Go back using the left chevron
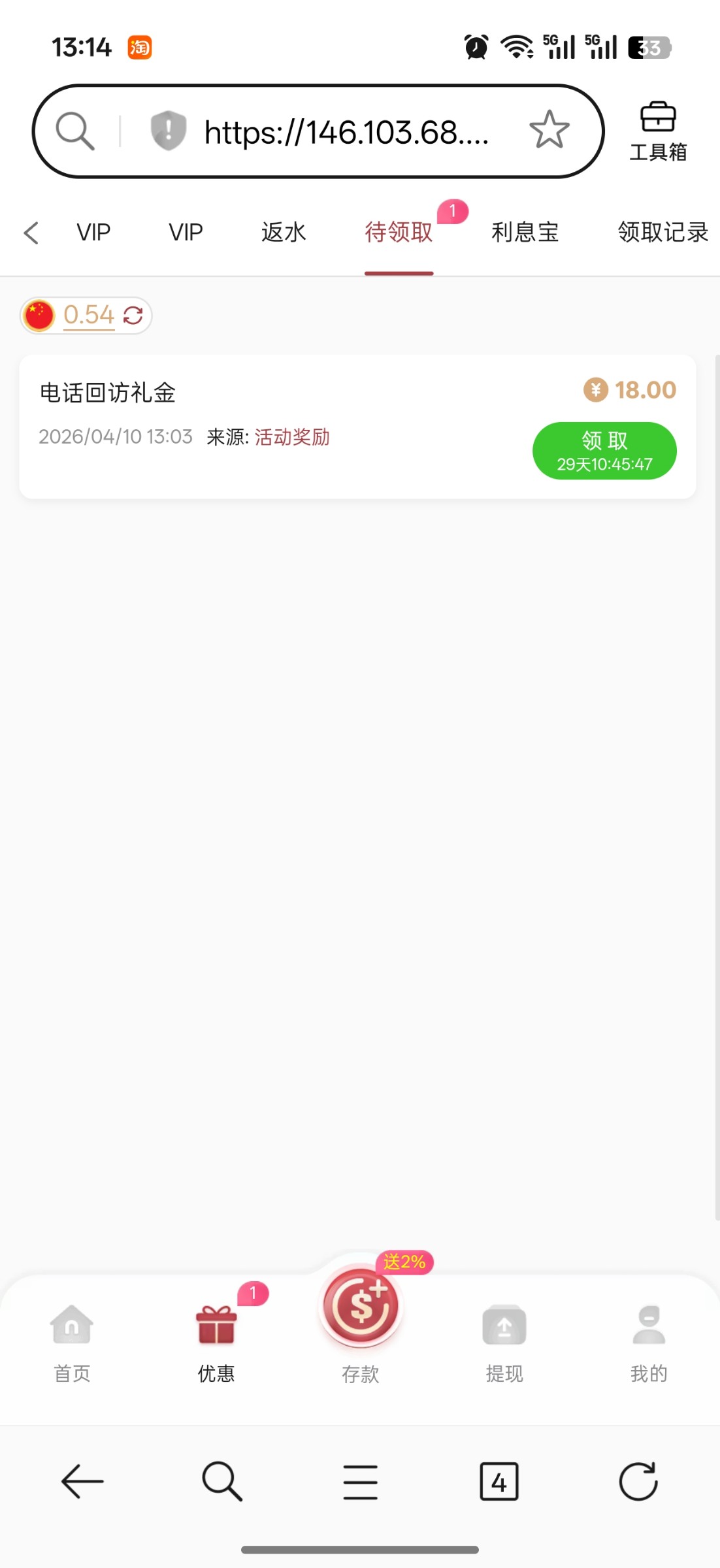720x1568 pixels. [x=31, y=233]
